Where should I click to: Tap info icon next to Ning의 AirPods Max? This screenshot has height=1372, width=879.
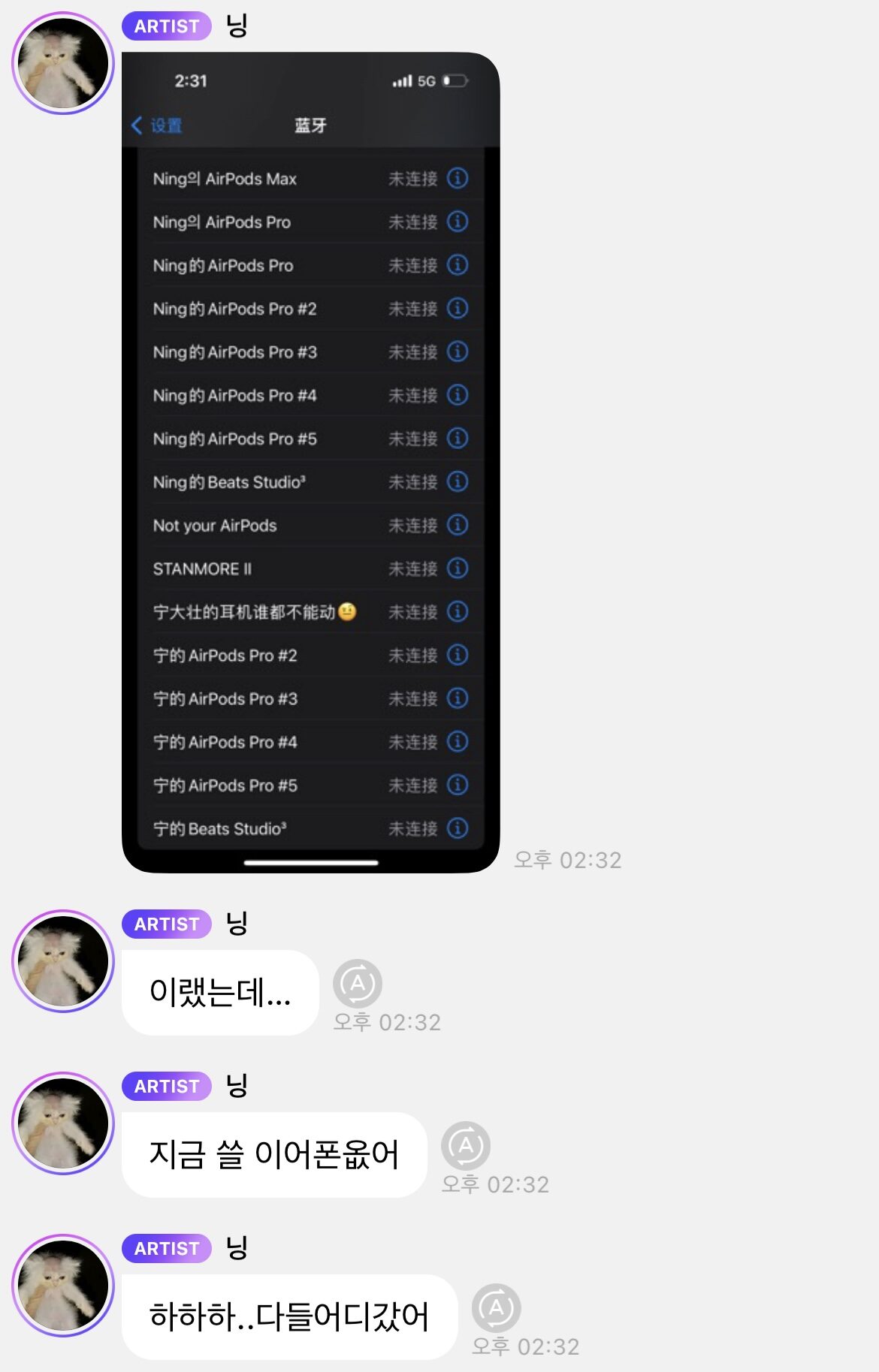[x=457, y=179]
